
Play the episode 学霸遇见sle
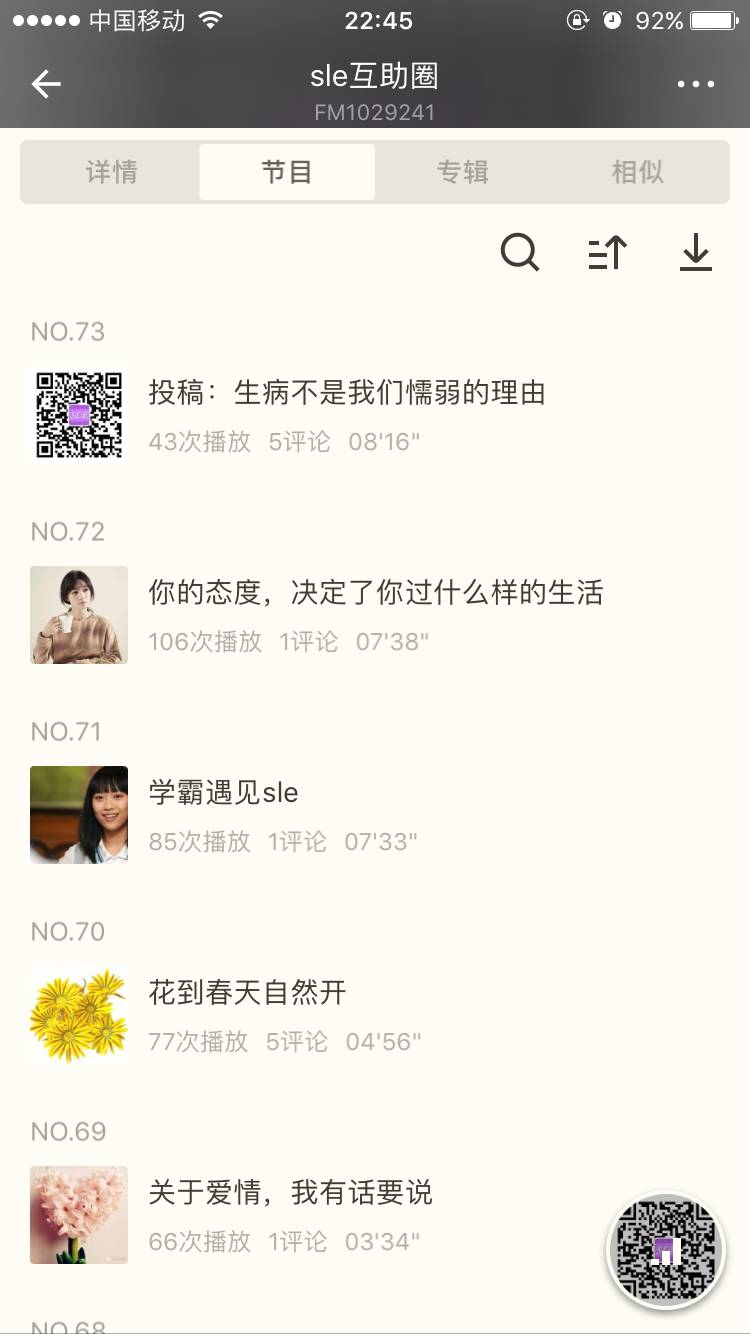[224, 793]
